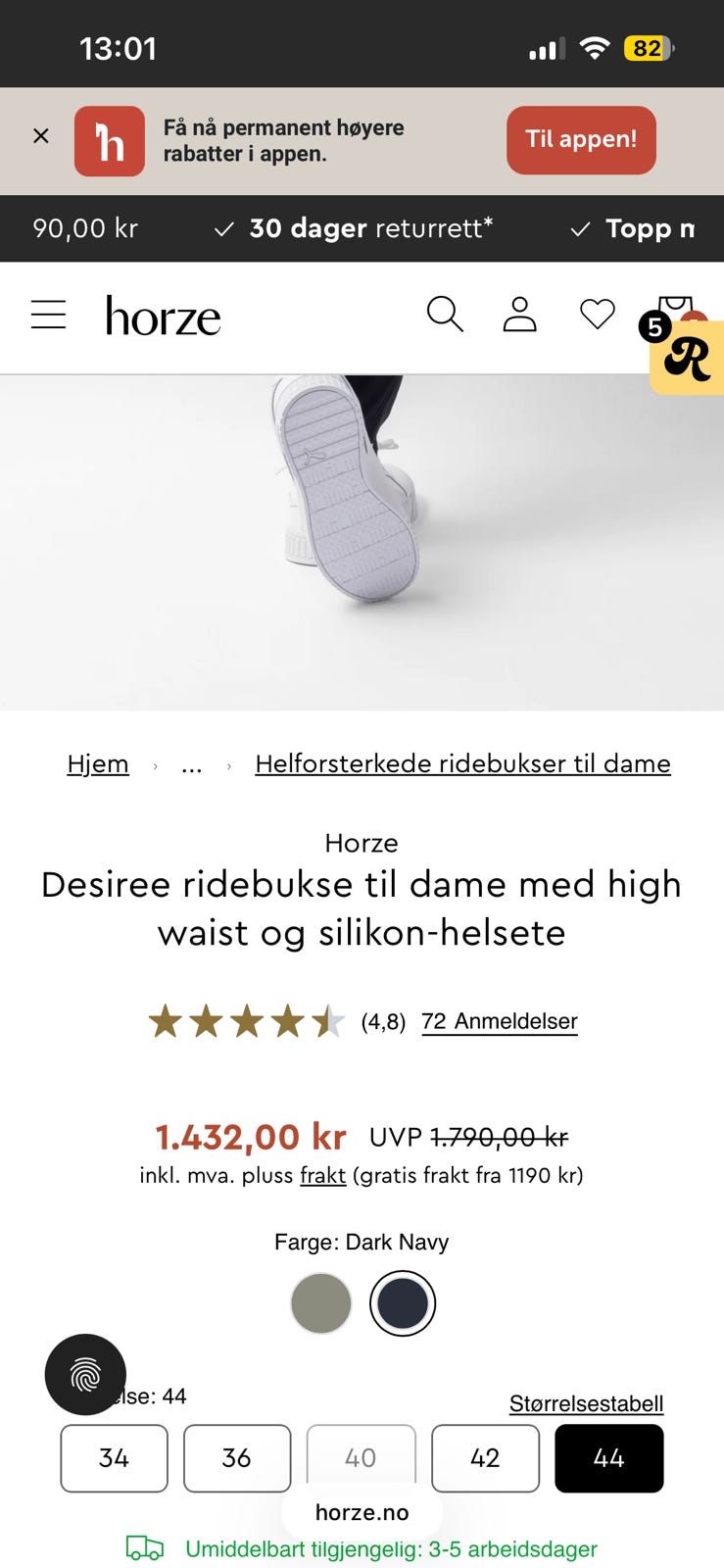Dismiss the app banner with the X

point(40,136)
